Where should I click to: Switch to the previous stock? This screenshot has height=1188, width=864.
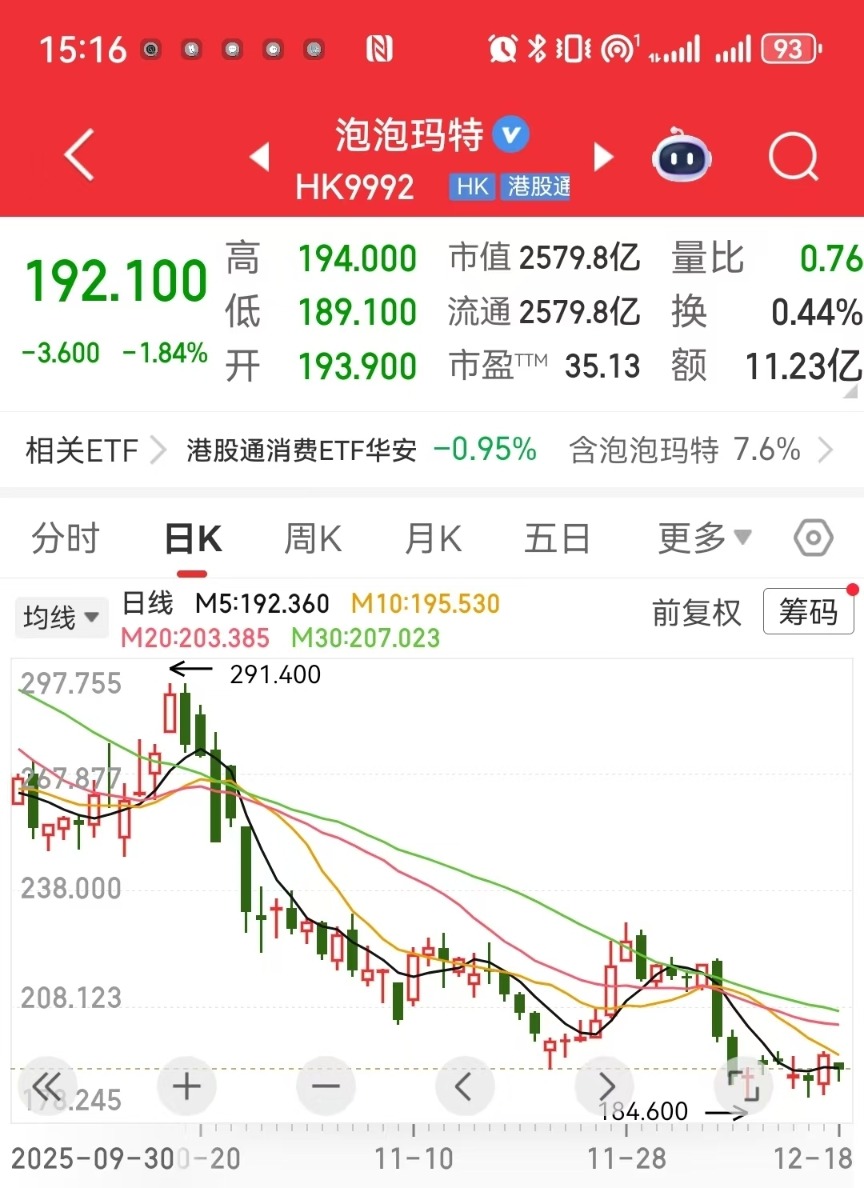(x=259, y=157)
